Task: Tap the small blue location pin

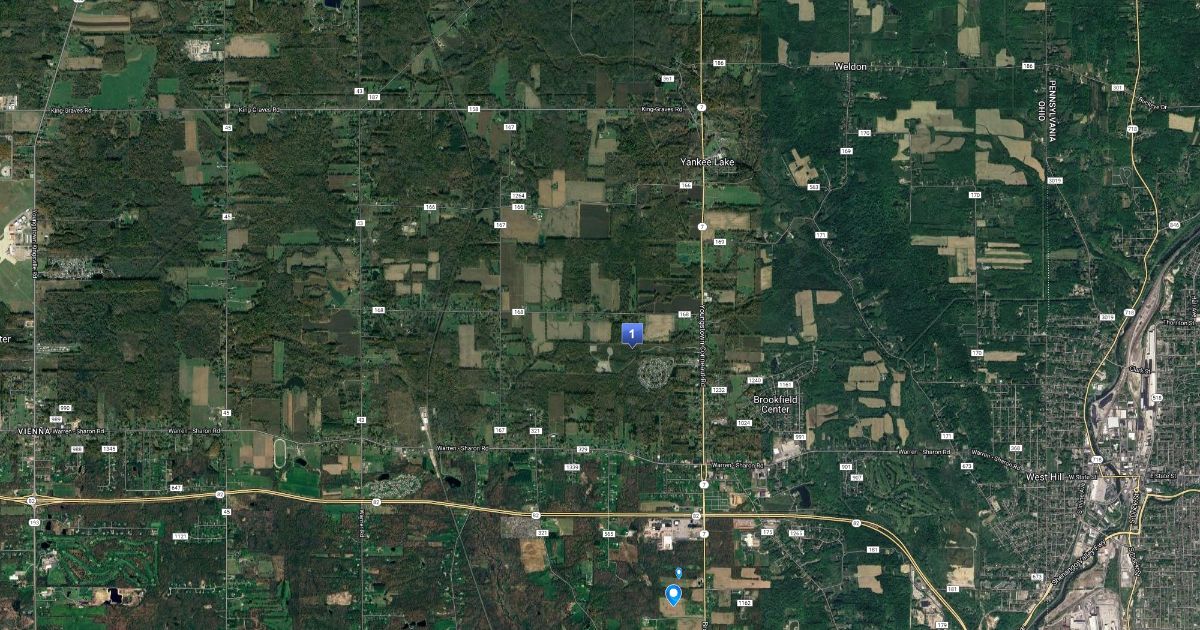Action: point(679,573)
